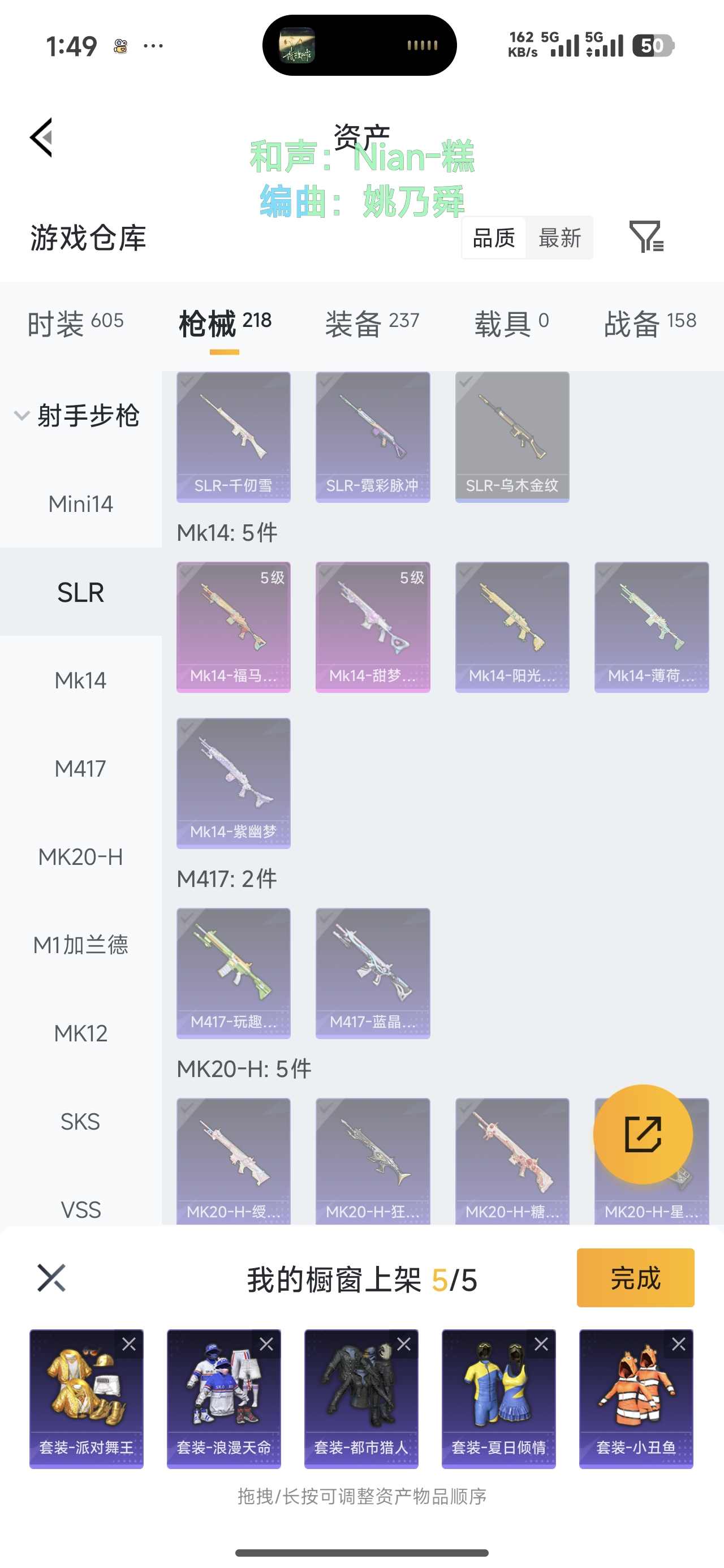
Task: Sort items by 最新
Action: (x=559, y=238)
